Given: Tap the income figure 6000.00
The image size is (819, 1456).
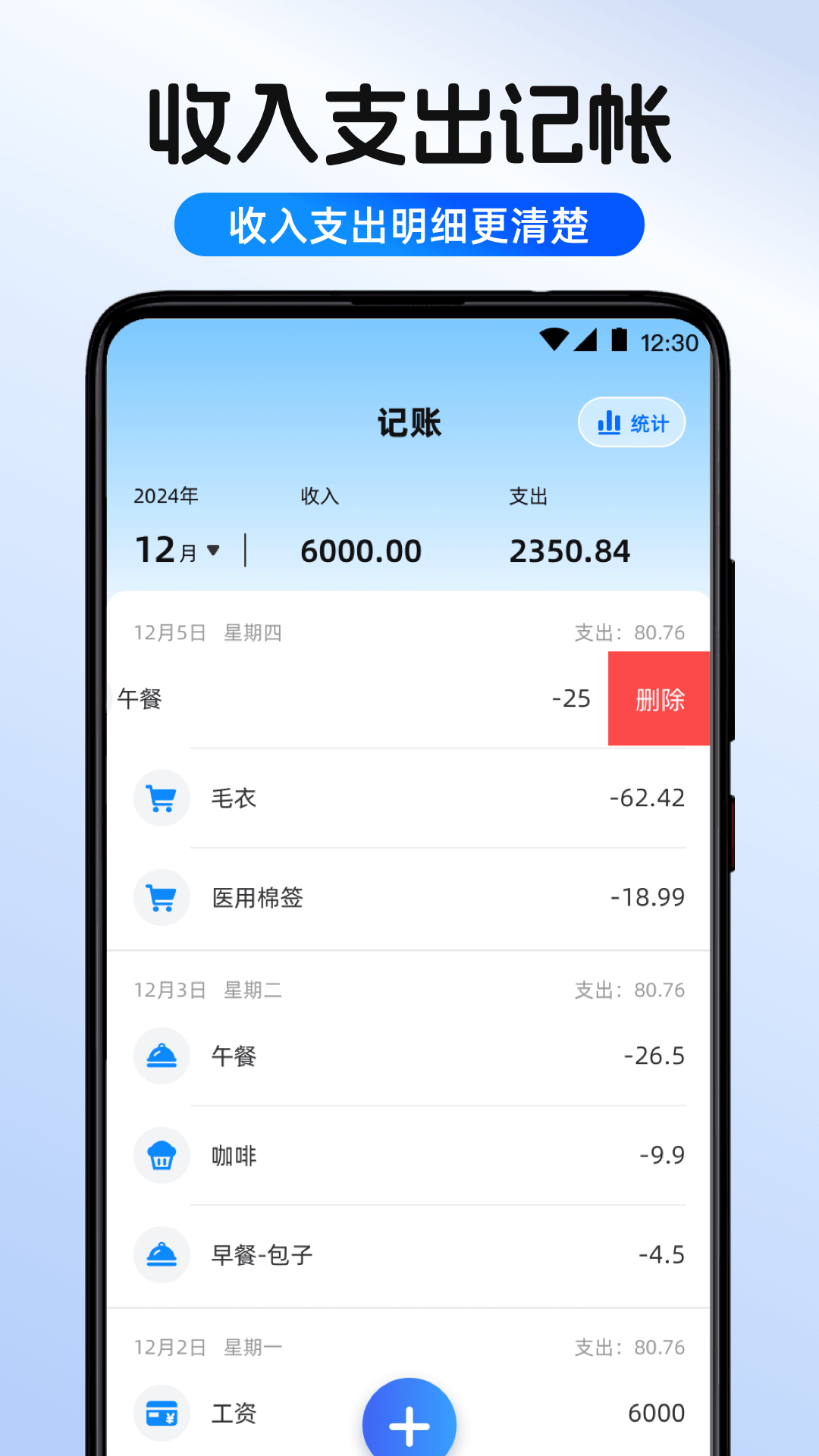Looking at the screenshot, I should [x=362, y=549].
